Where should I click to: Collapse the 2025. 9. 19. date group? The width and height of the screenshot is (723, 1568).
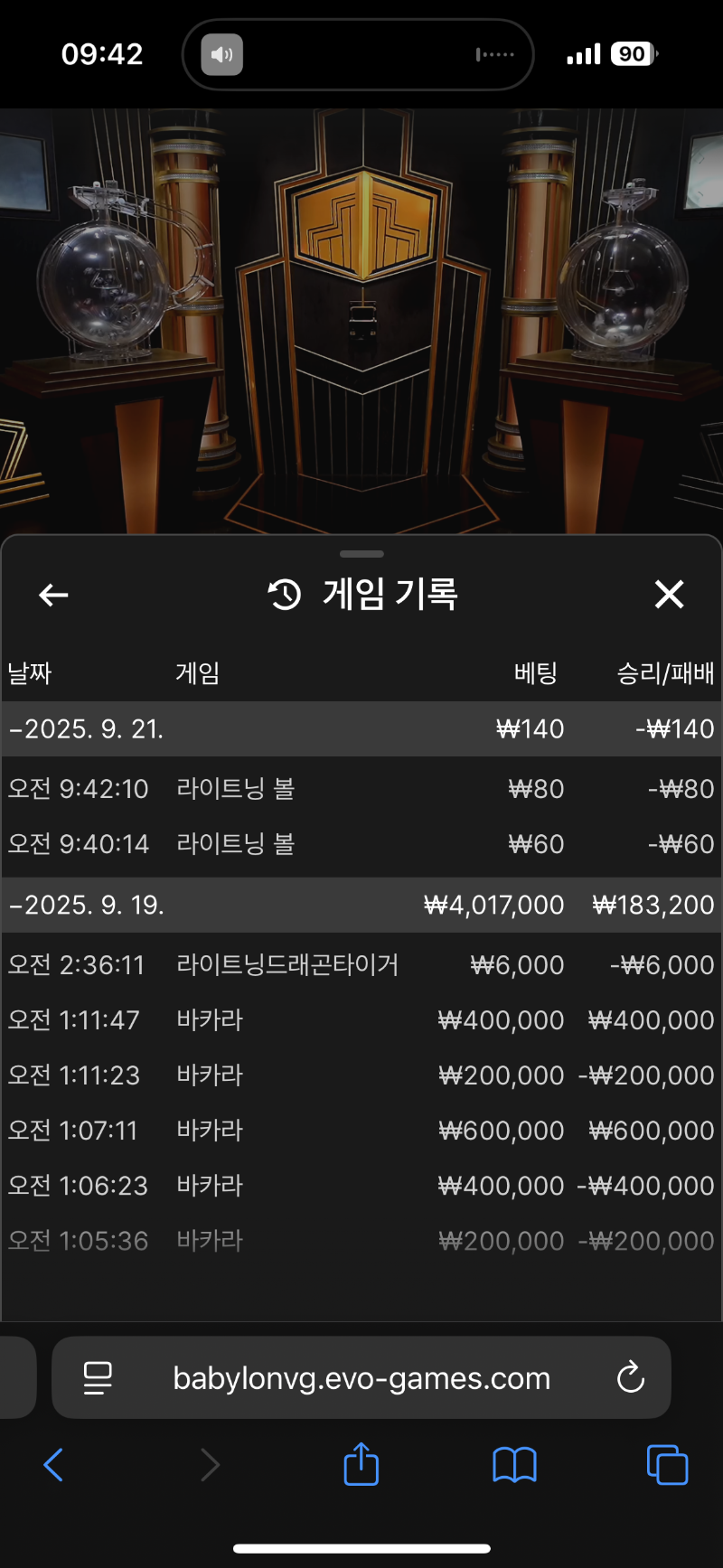tap(86, 905)
